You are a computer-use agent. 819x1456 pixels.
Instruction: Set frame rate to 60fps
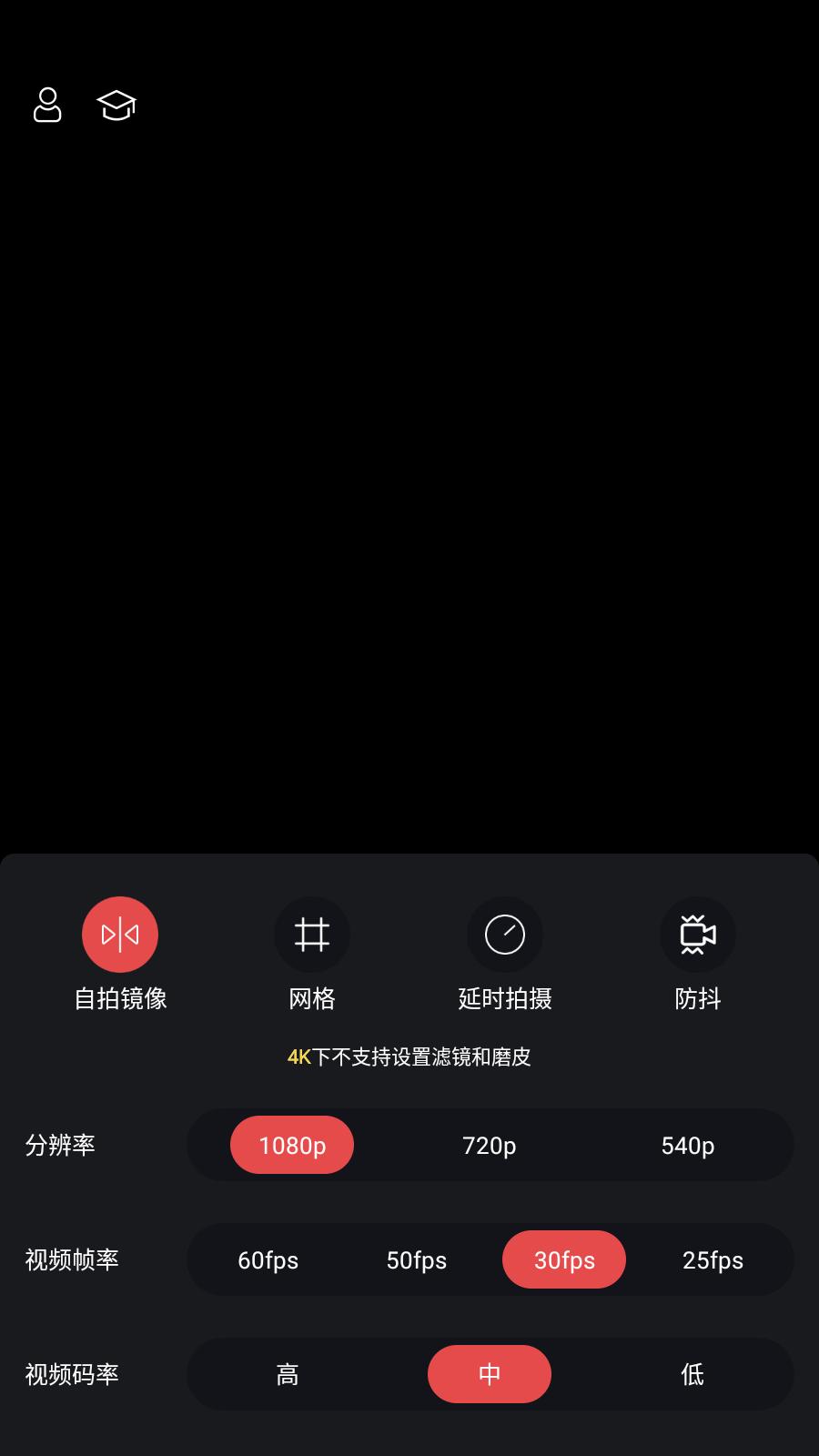[268, 1259]
